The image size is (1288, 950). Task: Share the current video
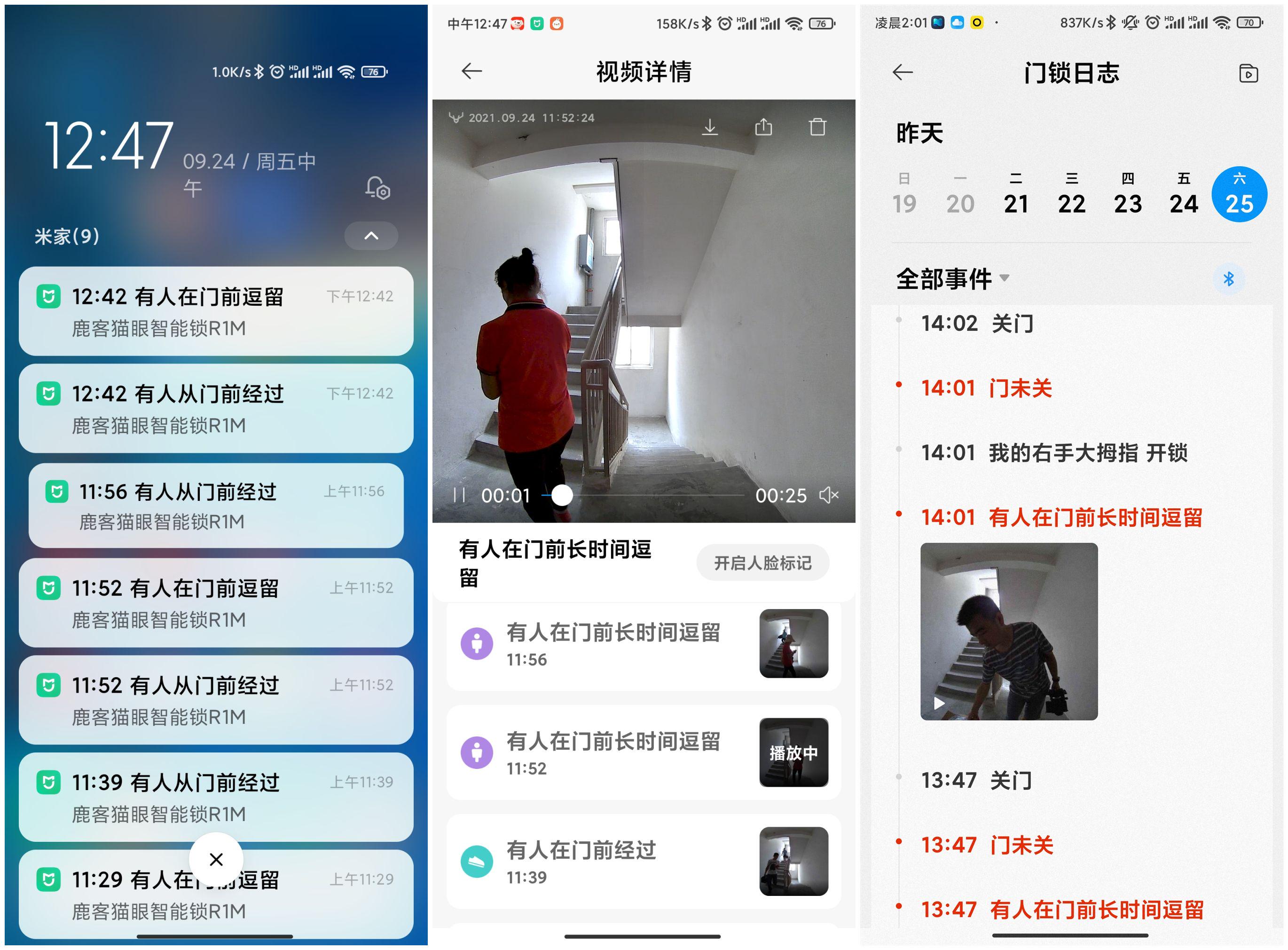point(763,127)
